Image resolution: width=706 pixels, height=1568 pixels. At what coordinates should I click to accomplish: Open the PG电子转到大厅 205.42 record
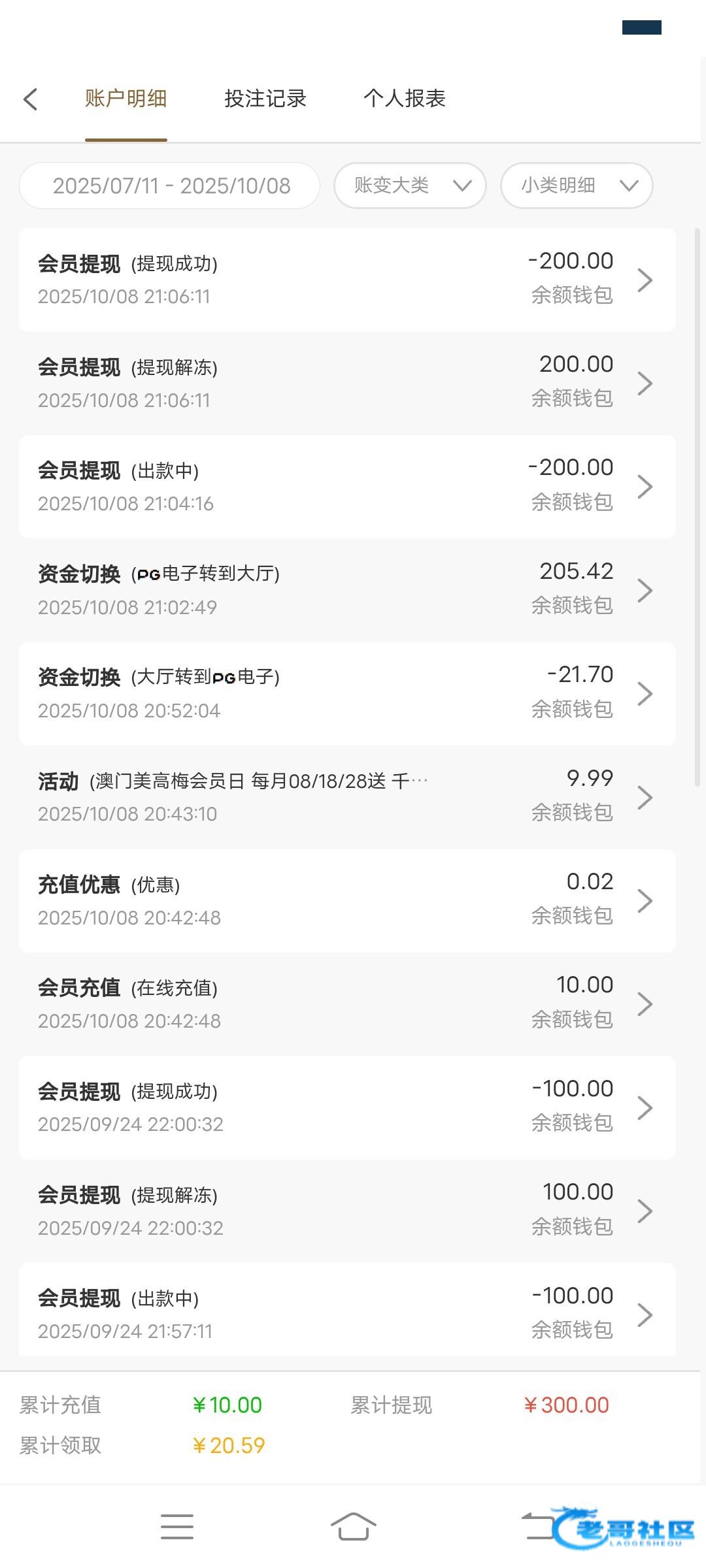[347, 590]
